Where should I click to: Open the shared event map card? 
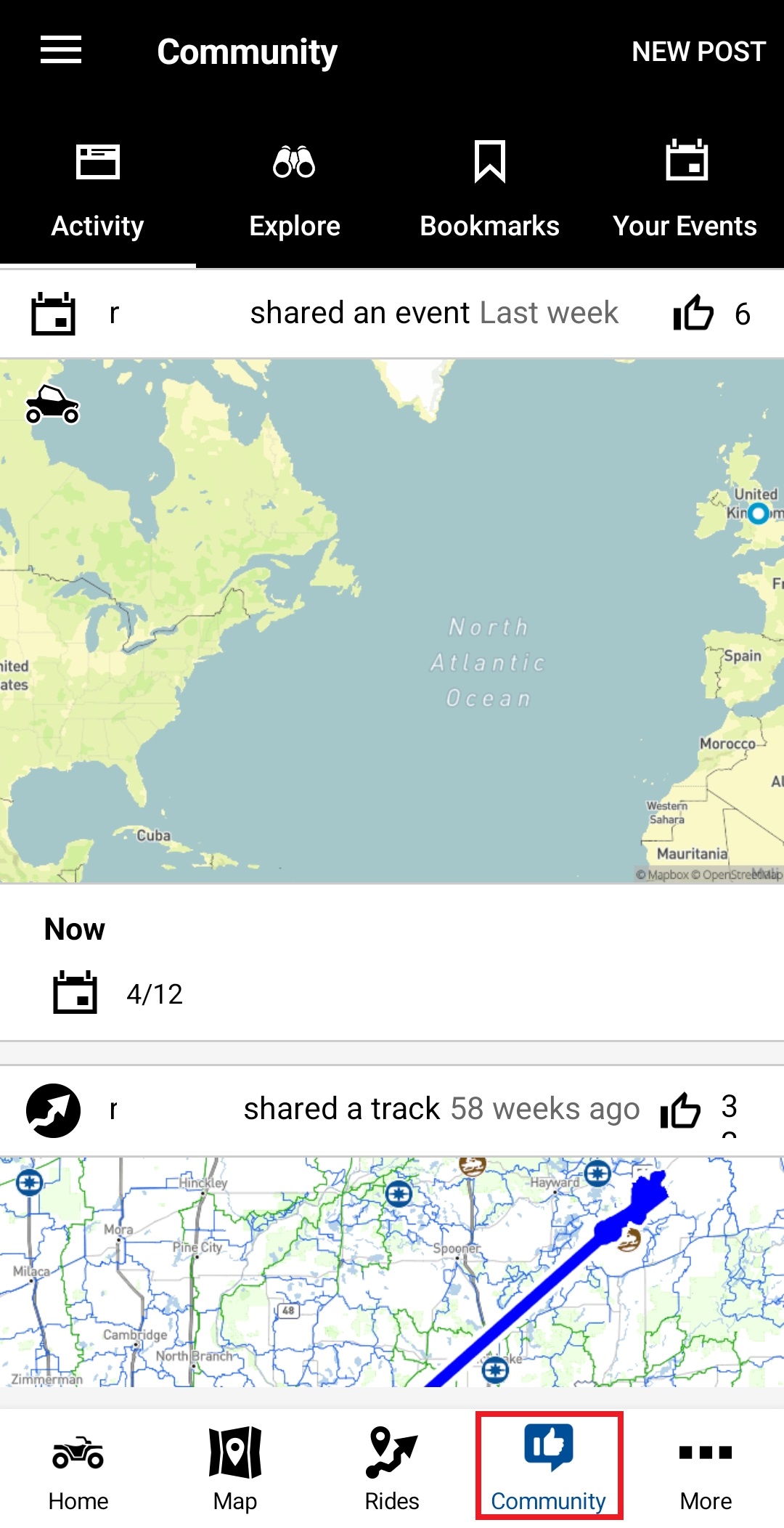[x=392, y=621]
